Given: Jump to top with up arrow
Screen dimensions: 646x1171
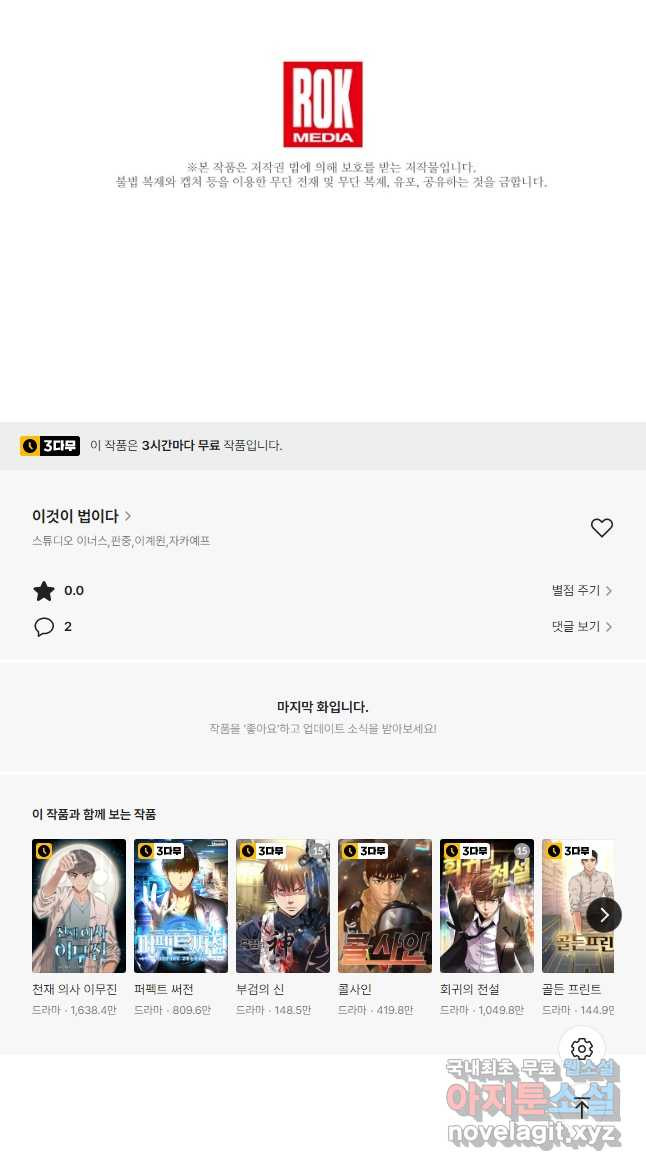Looking at the screenshot, I should coord(582,1107).
